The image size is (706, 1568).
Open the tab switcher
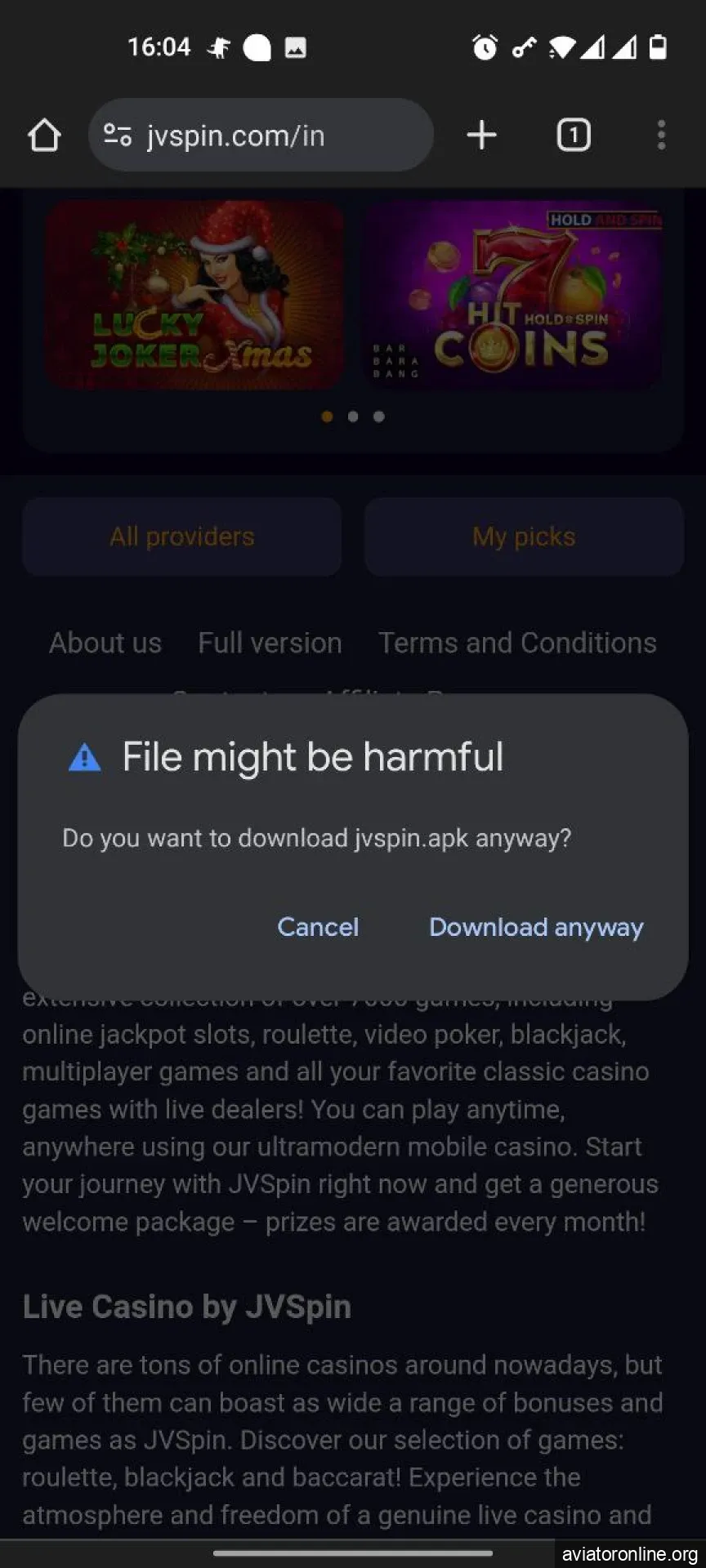click(574, 136)
